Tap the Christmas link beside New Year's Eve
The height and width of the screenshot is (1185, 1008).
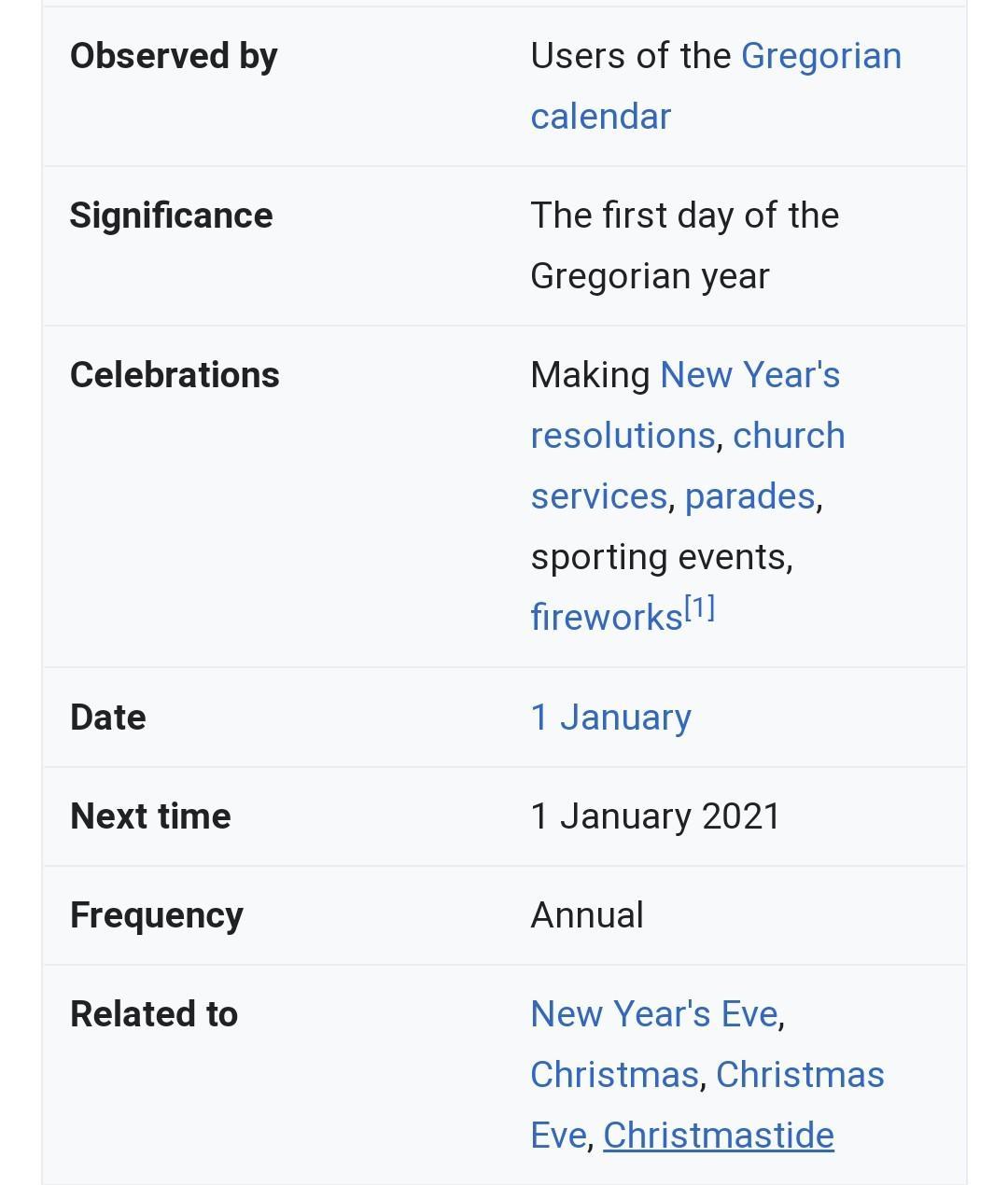tap(615, 1075)
